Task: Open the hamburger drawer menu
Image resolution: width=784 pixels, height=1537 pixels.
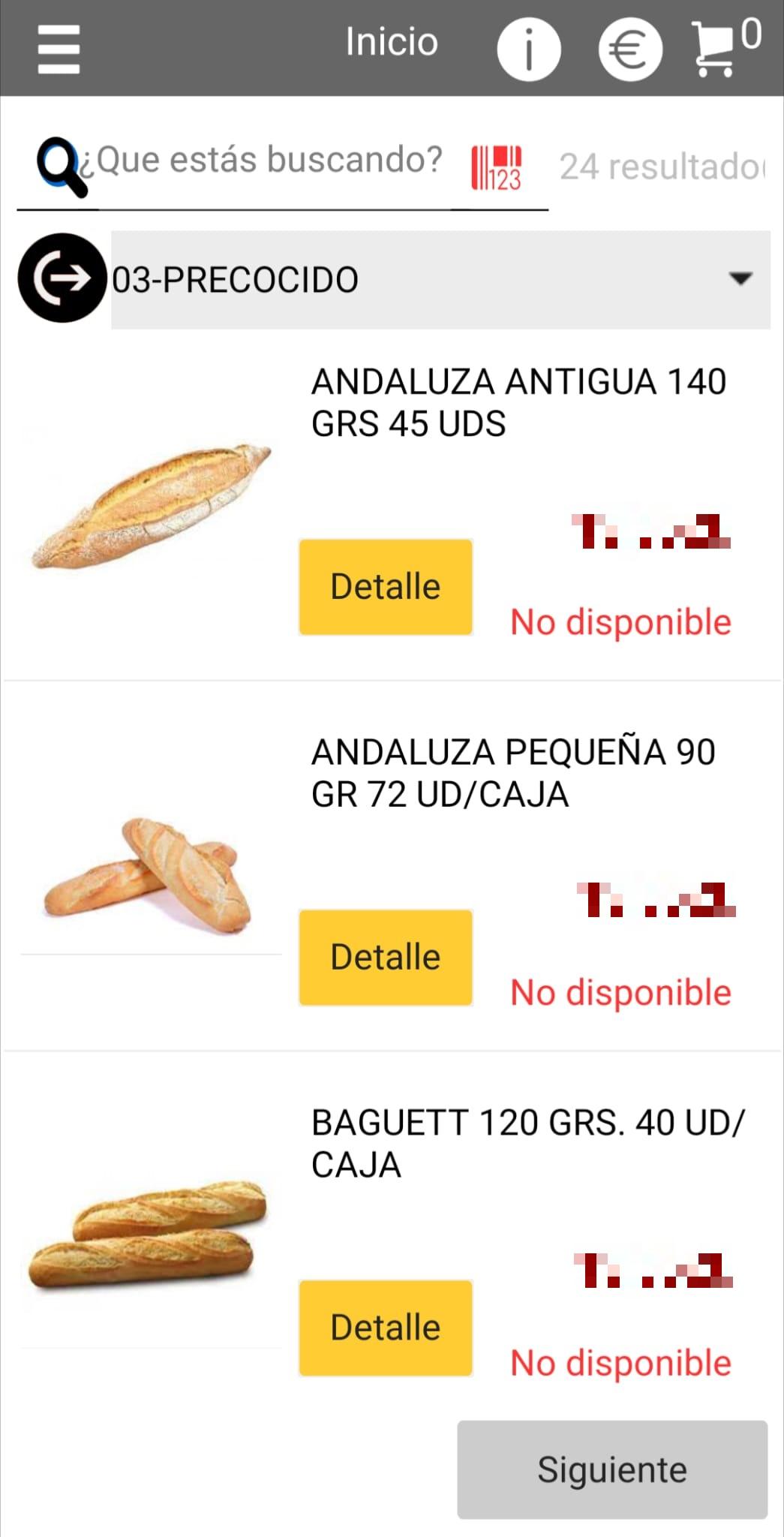Action: click(59, 49)
